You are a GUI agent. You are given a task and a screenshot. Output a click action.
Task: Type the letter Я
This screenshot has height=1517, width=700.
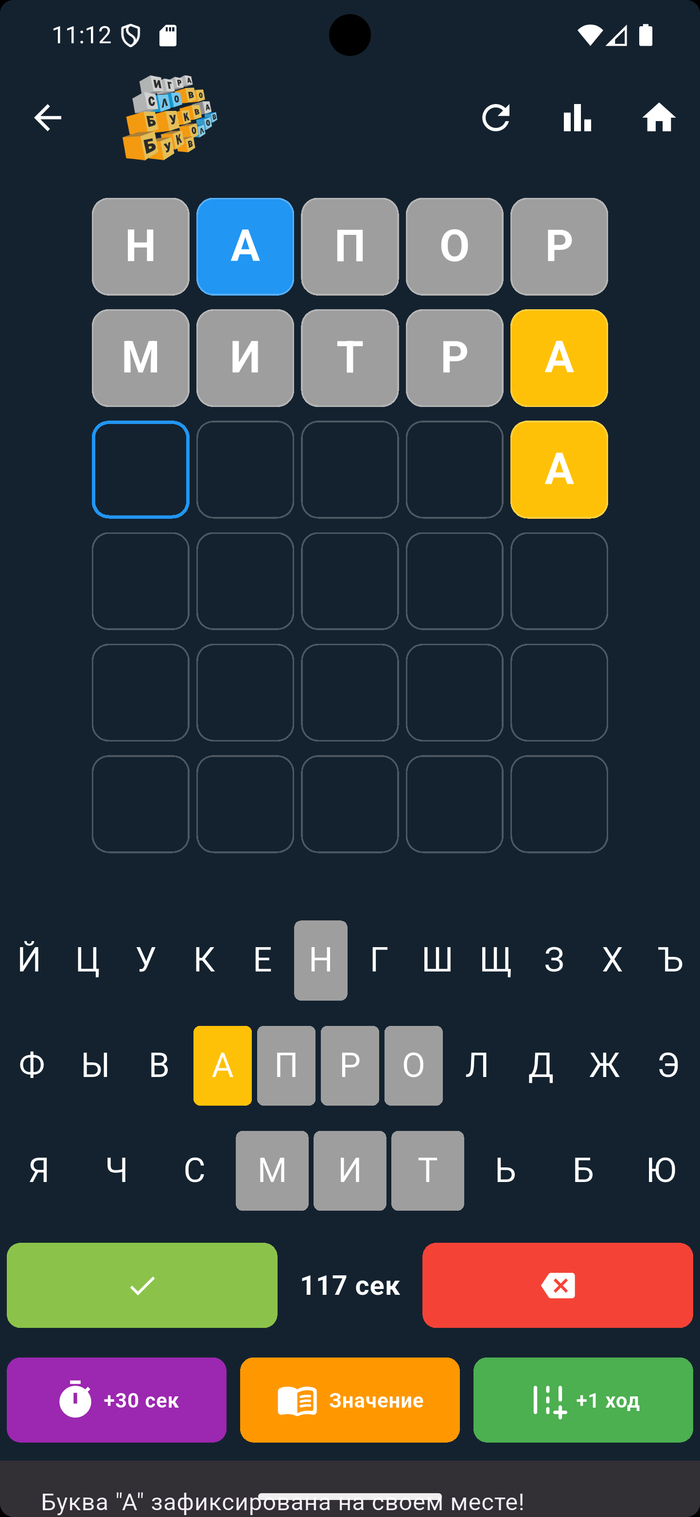[x=38, y=1171]
